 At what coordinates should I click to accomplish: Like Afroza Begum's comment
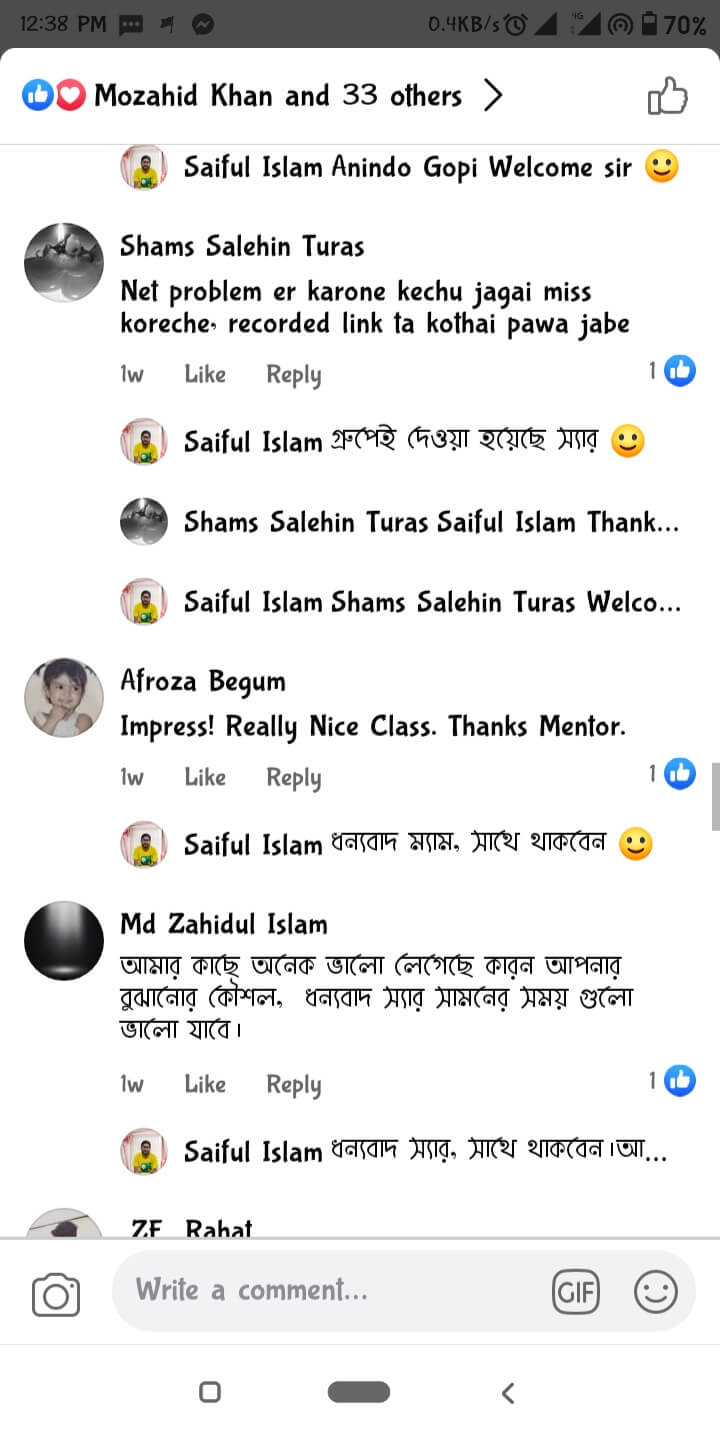click(x=205, y=777)
